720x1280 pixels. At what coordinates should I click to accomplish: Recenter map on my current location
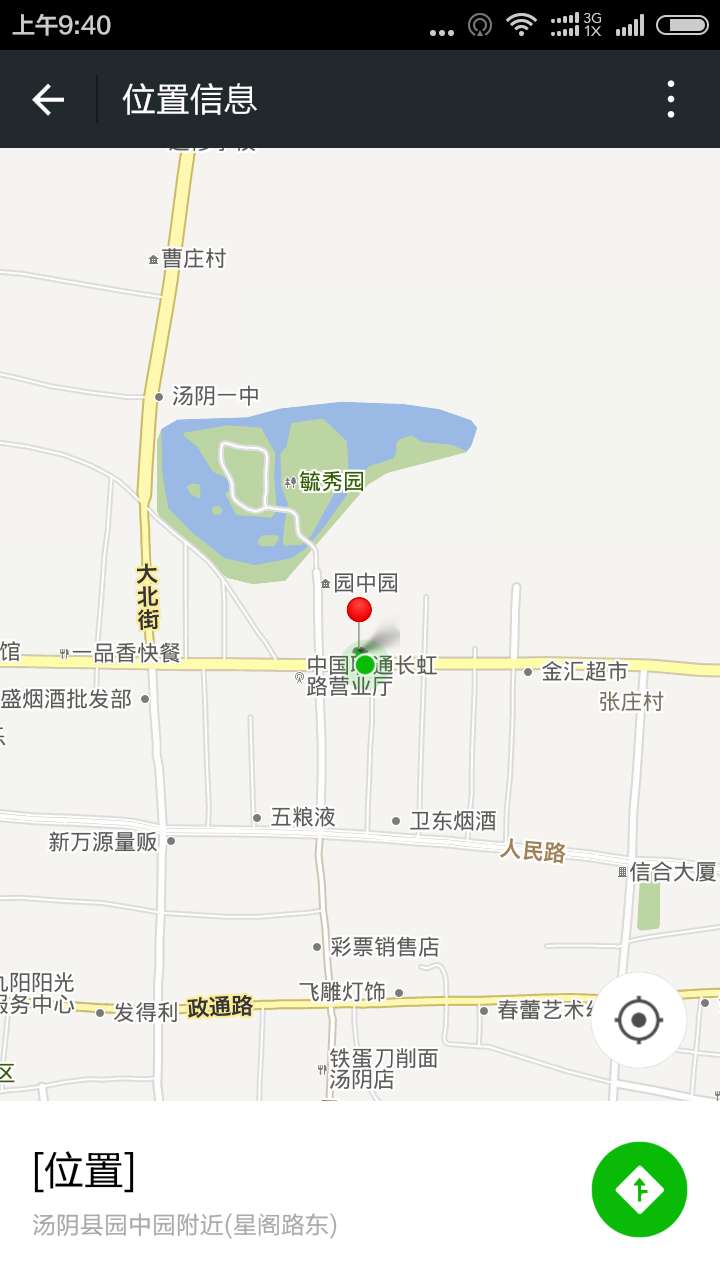click(638, 1020)
